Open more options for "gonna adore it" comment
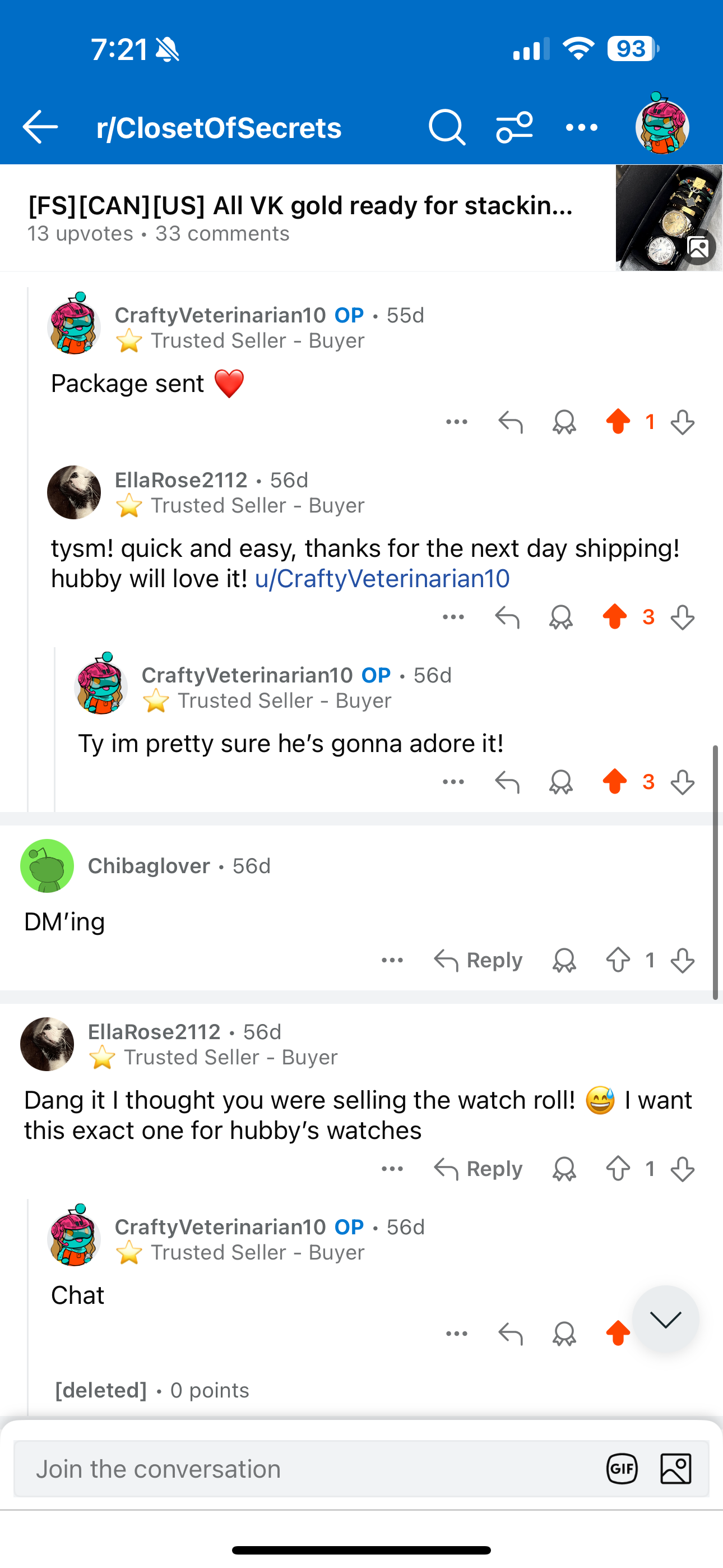723x1568 pixels. coord(453,782)
